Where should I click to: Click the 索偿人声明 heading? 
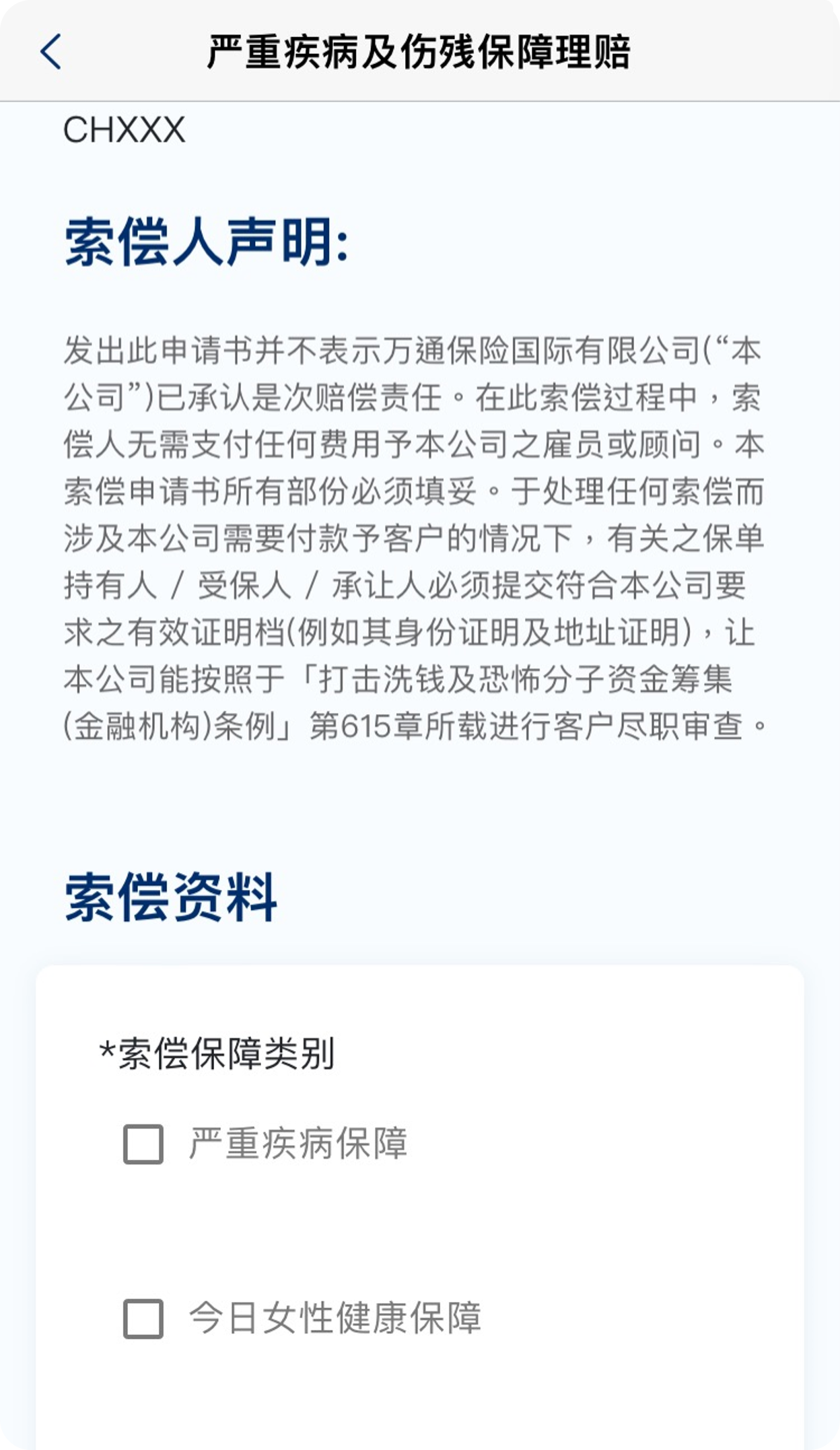coord(205,242)
